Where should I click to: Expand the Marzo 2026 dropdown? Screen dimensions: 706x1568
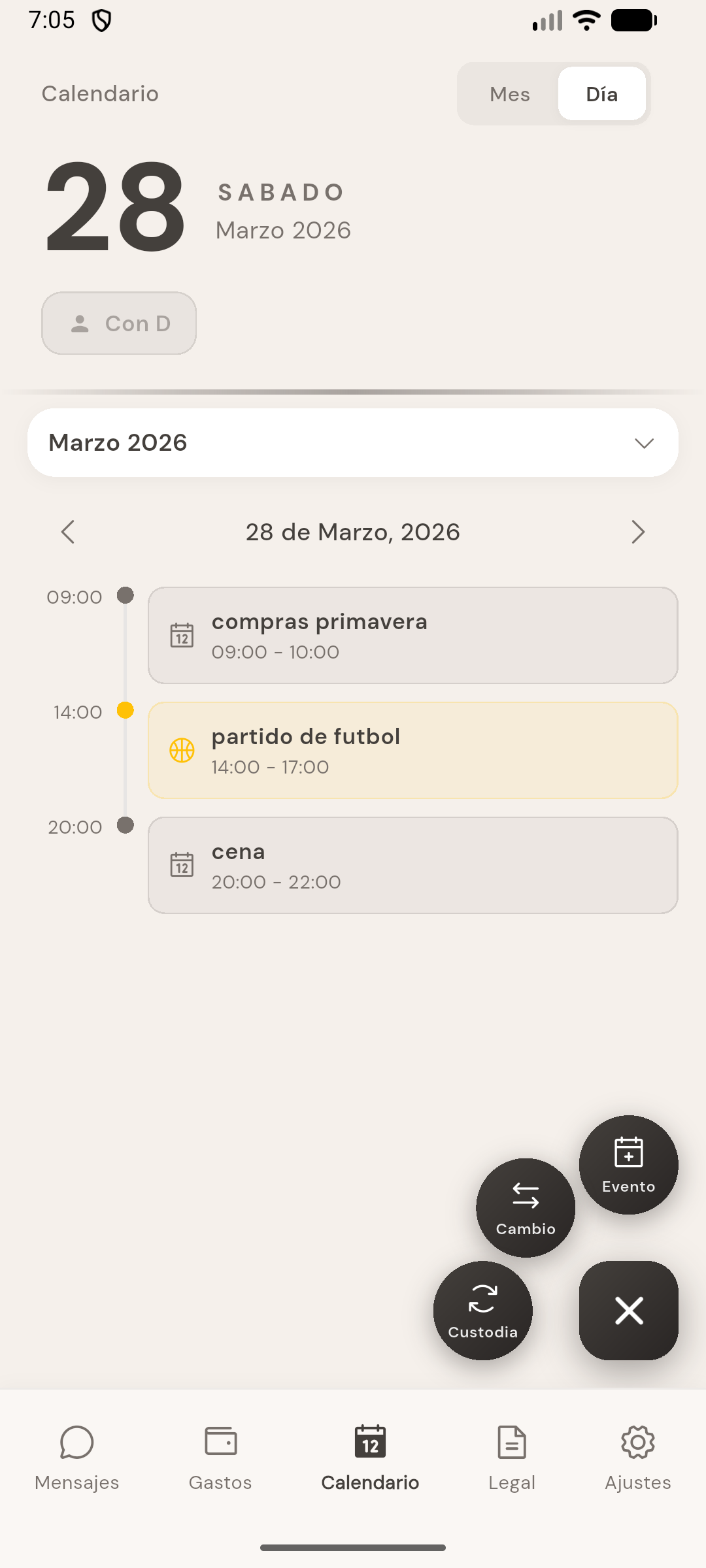[643, 442]
